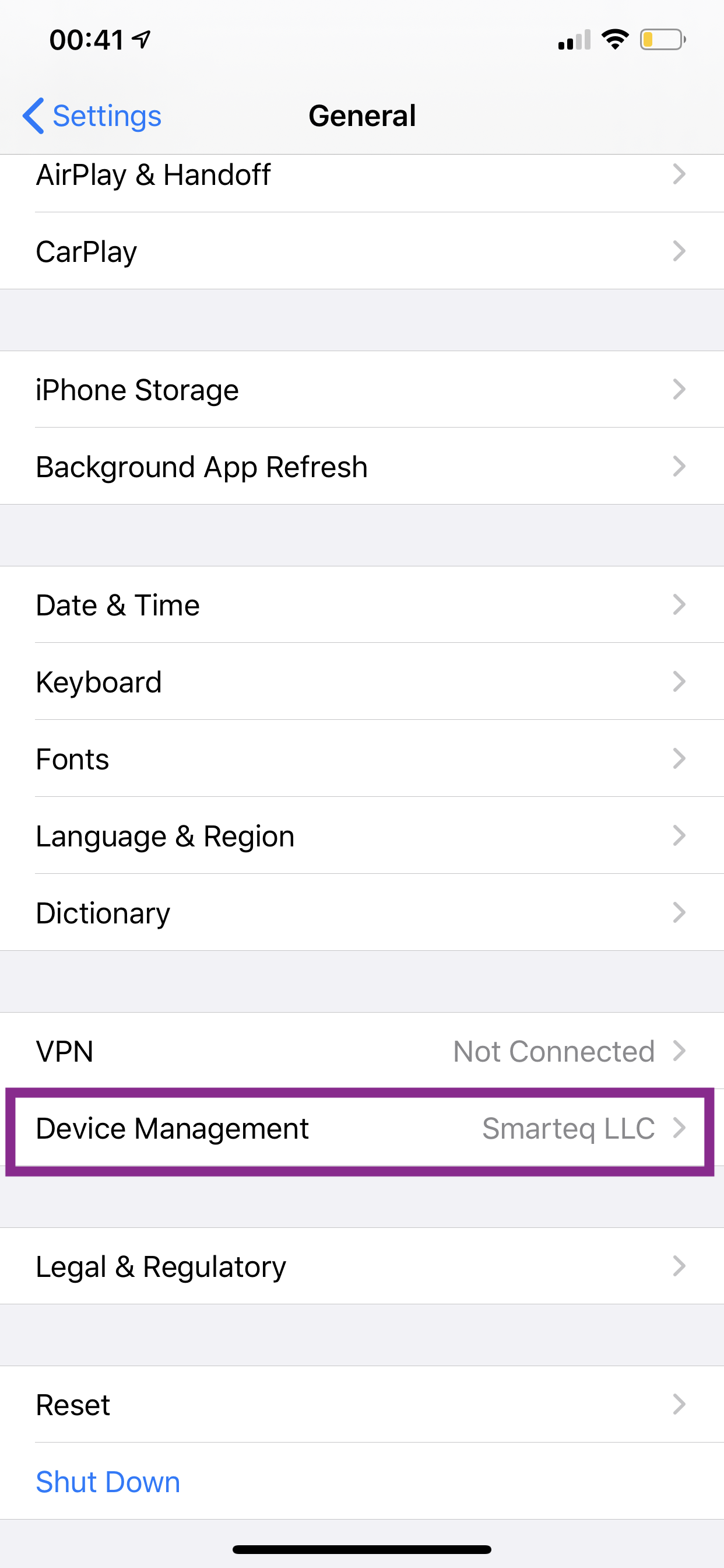Viewport: 724px width, 1568px height.
Task: Open CarPlay settings
Action: [x=362, y=251]
